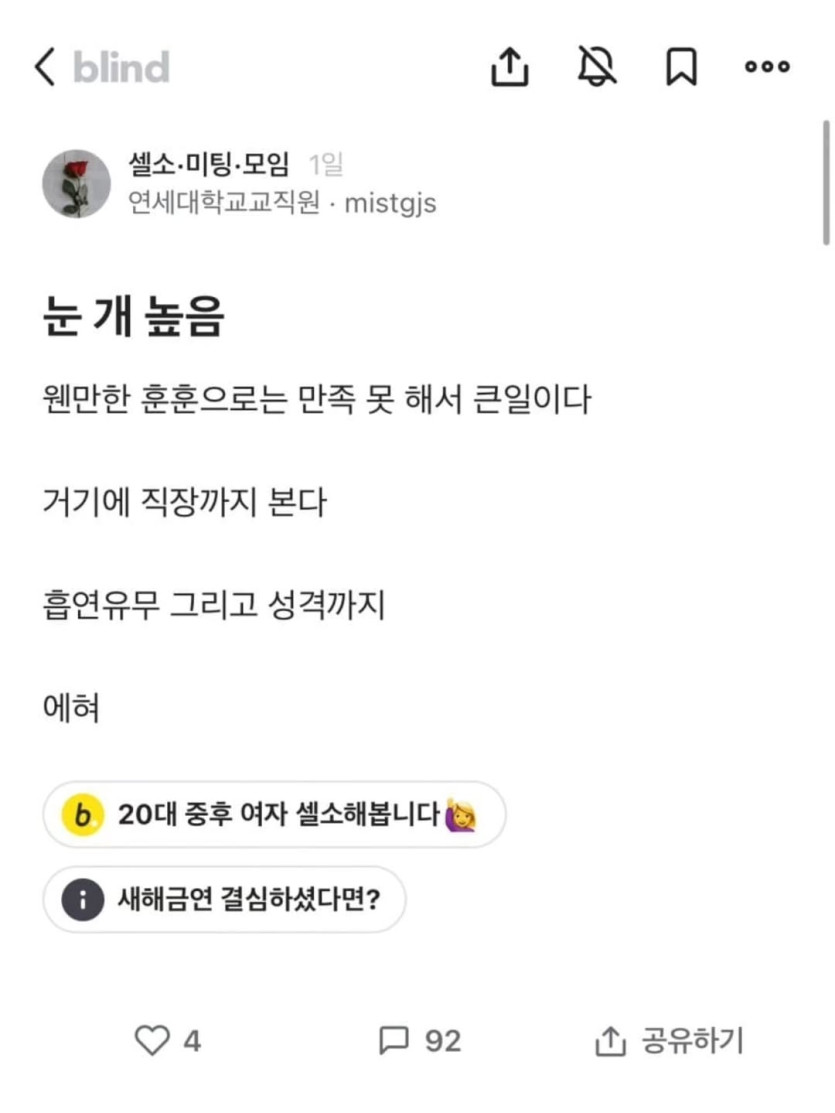Bookmark this post
The height and width of the screenshot is (1113, 835).
pos(681,68)
